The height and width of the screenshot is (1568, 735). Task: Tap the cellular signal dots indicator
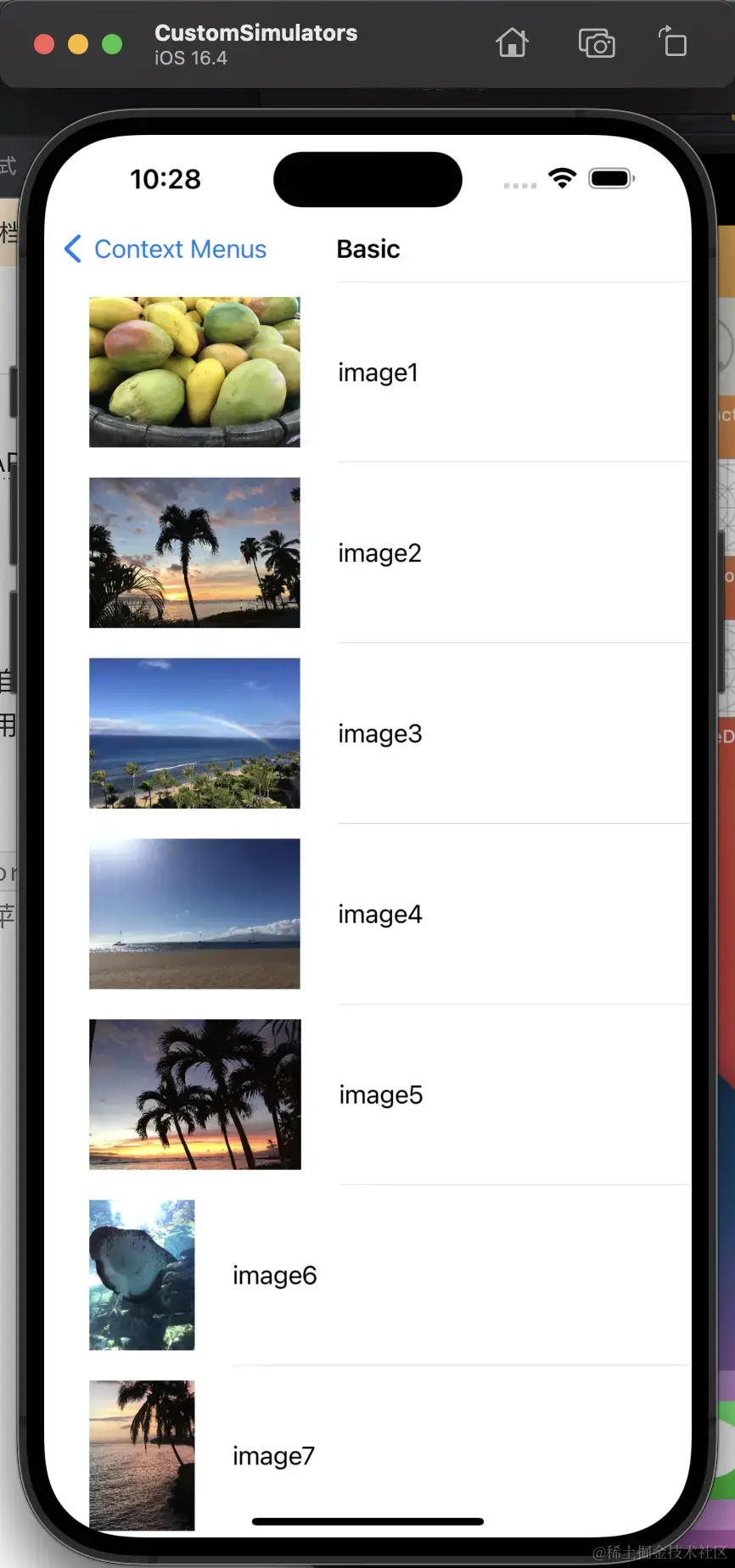point(519,183)
